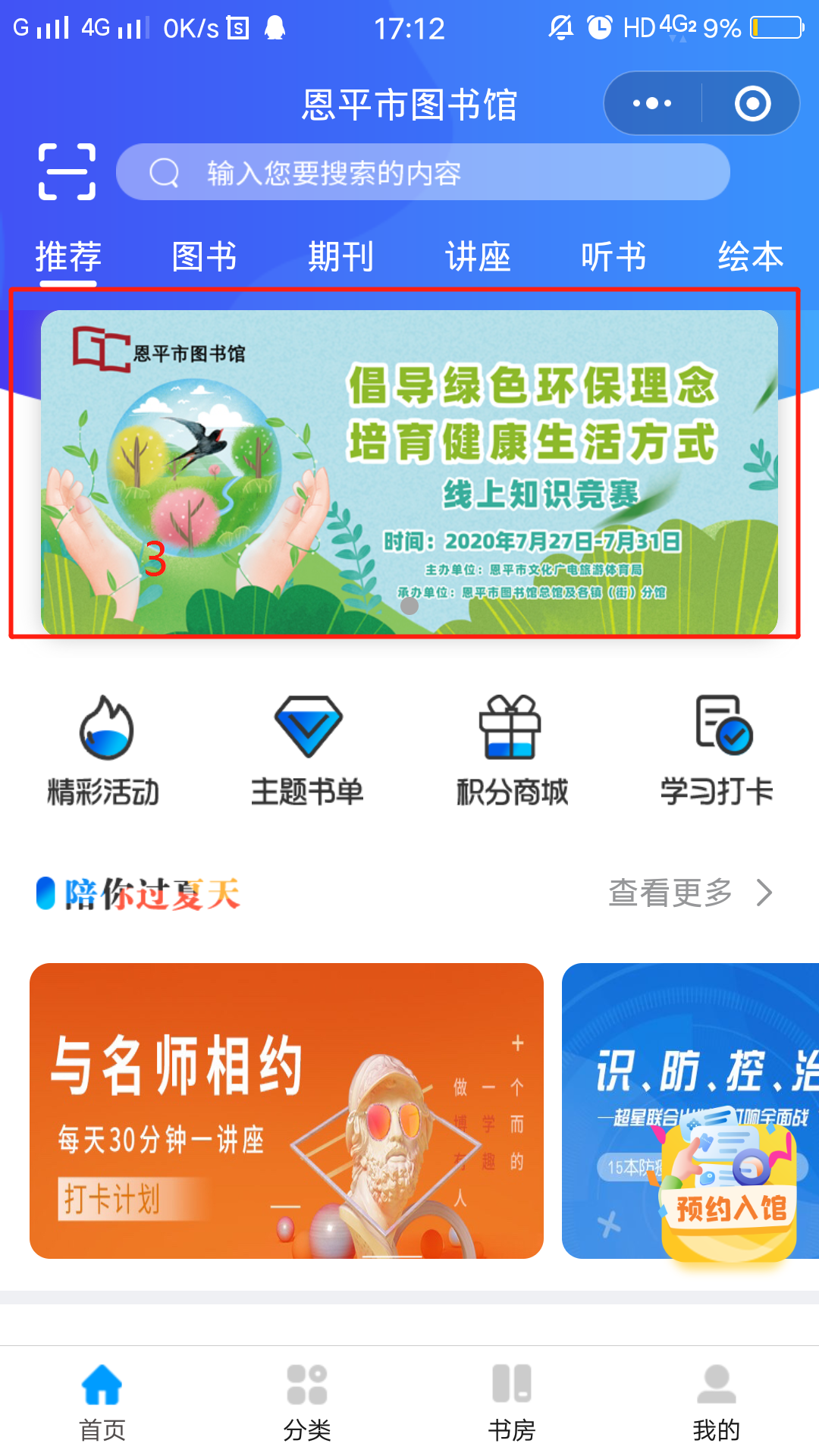Tap the 预约入馆 floating button
819x1456 pixels.
tap(730, 1191)
